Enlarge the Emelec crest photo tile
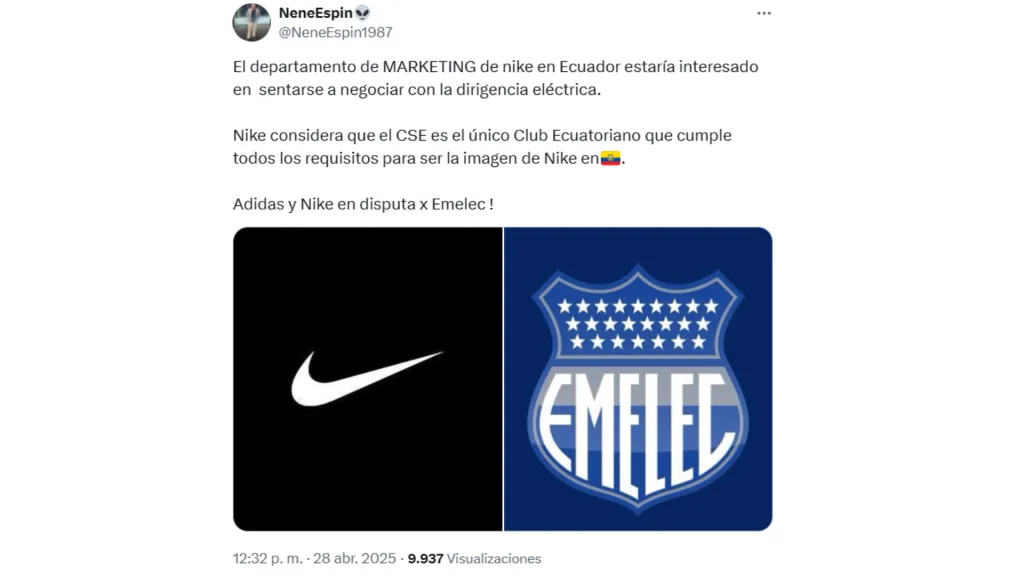The width and height of the screenshot is (1024, 576). point(638,379)
